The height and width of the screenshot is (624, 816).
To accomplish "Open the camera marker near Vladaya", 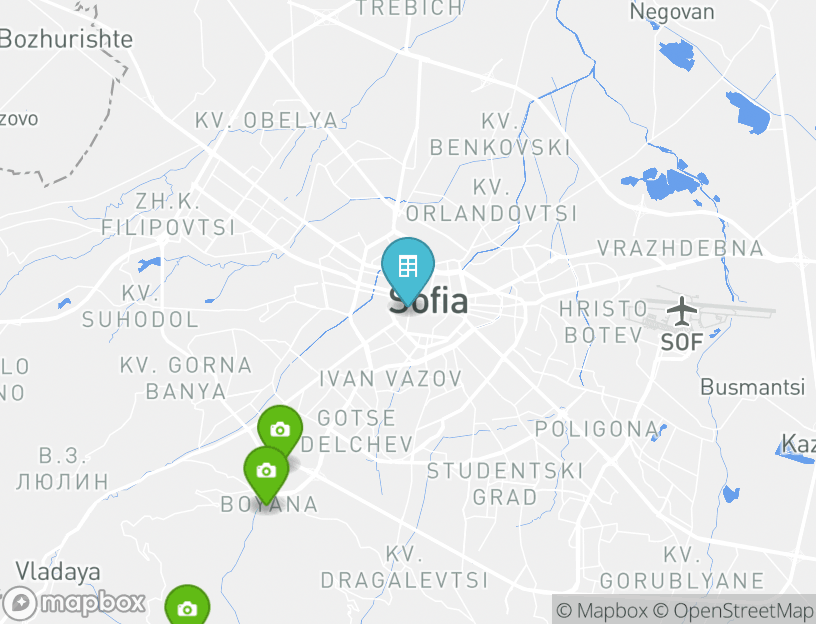I will (x=186, y=608).
